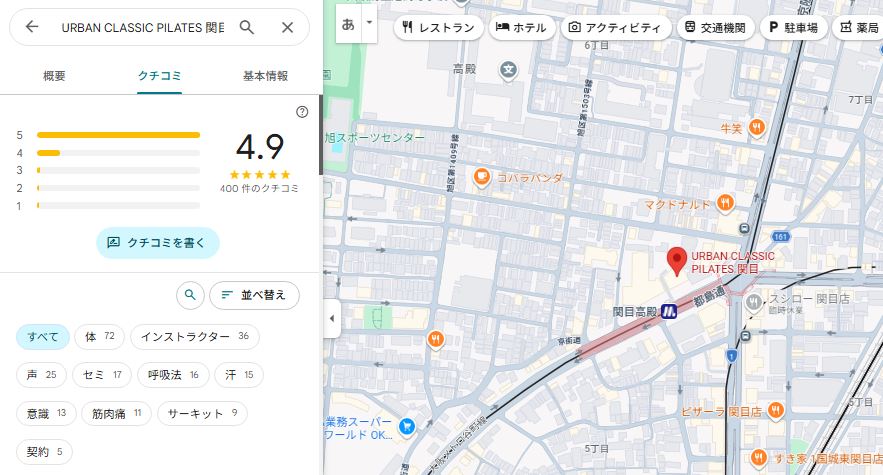This screenshot has width=883, height=475.
Task: Filter reviews by 筋肉痛 chip
Action: pyautogui.click(x=116, y=413)
